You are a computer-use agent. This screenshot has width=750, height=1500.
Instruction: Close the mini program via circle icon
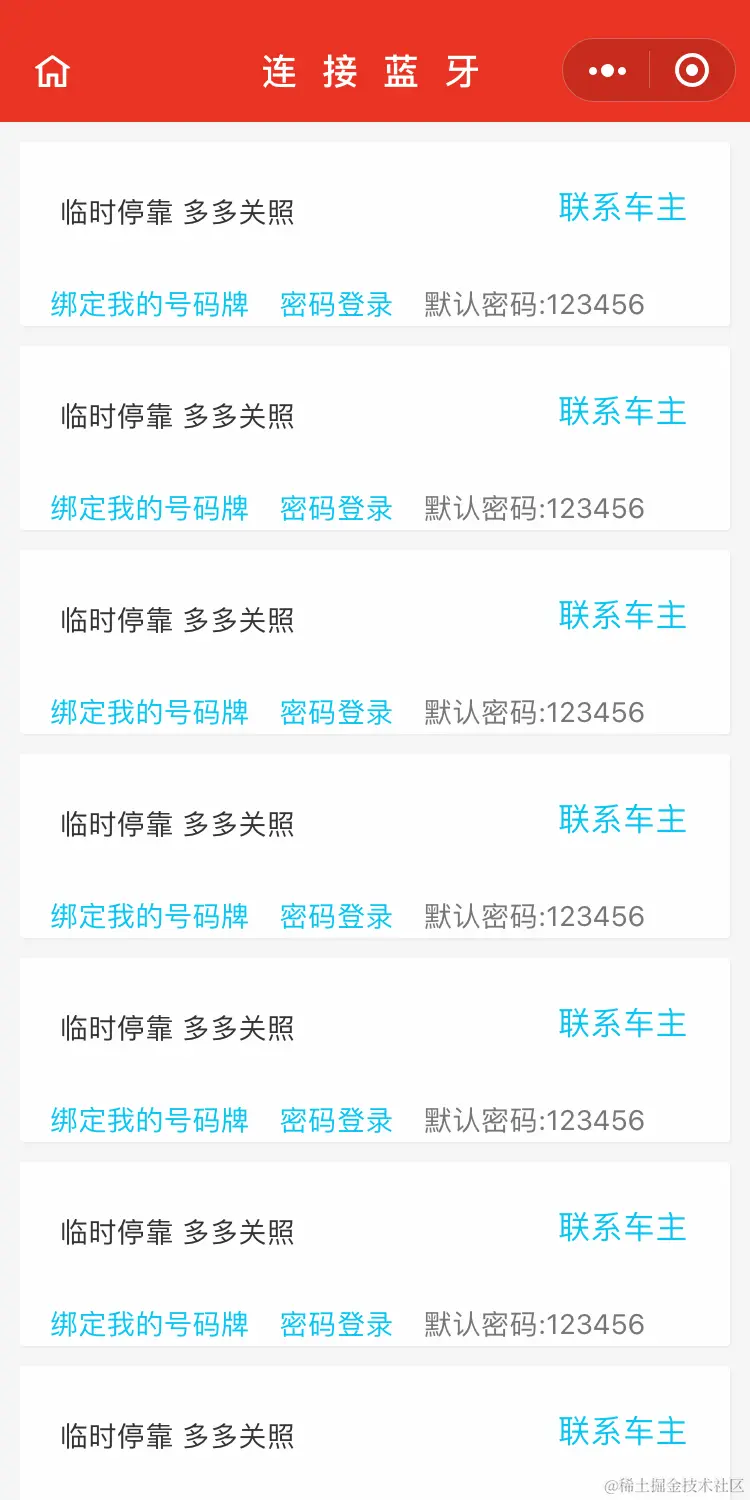(x=692, y=71)
